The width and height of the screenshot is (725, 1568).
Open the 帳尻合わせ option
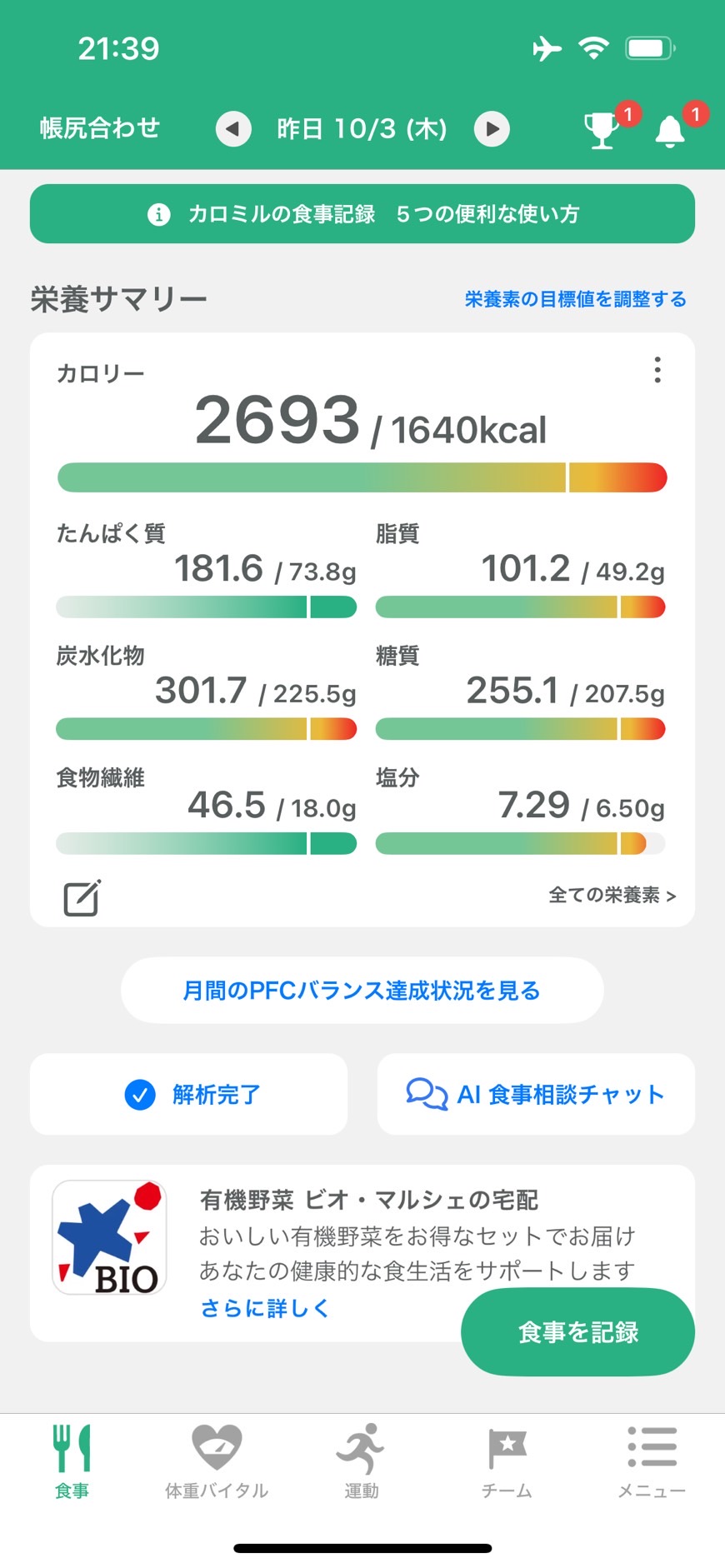coord(99,127)
